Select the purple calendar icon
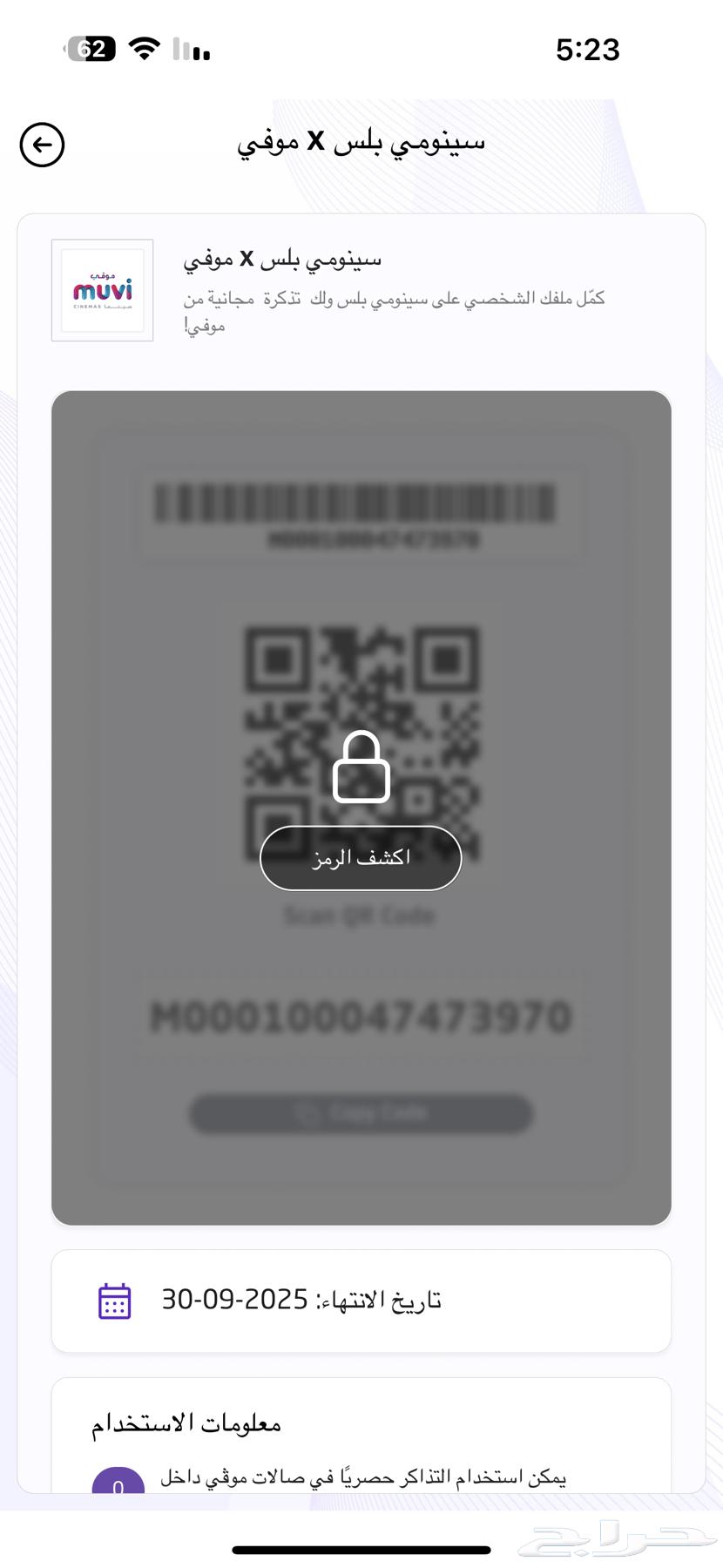This screenshot has width=723, height=1568. (x=112, y=1301)
